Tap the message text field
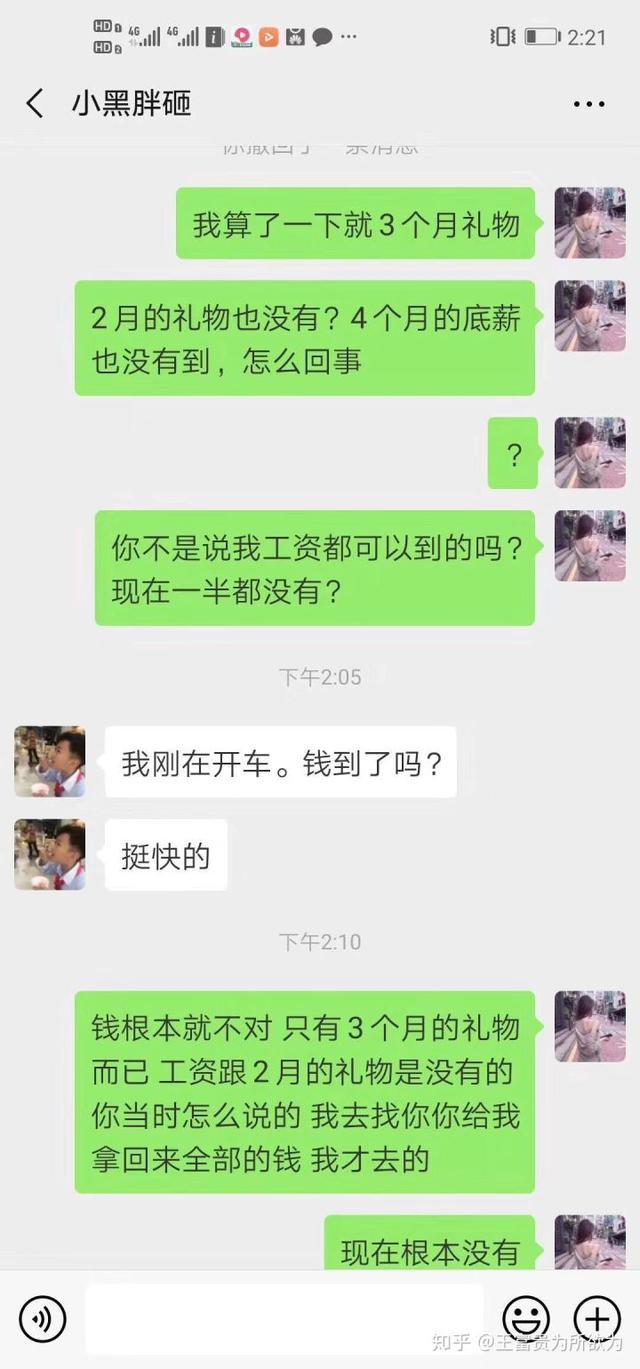 (x=284, y=1319)
